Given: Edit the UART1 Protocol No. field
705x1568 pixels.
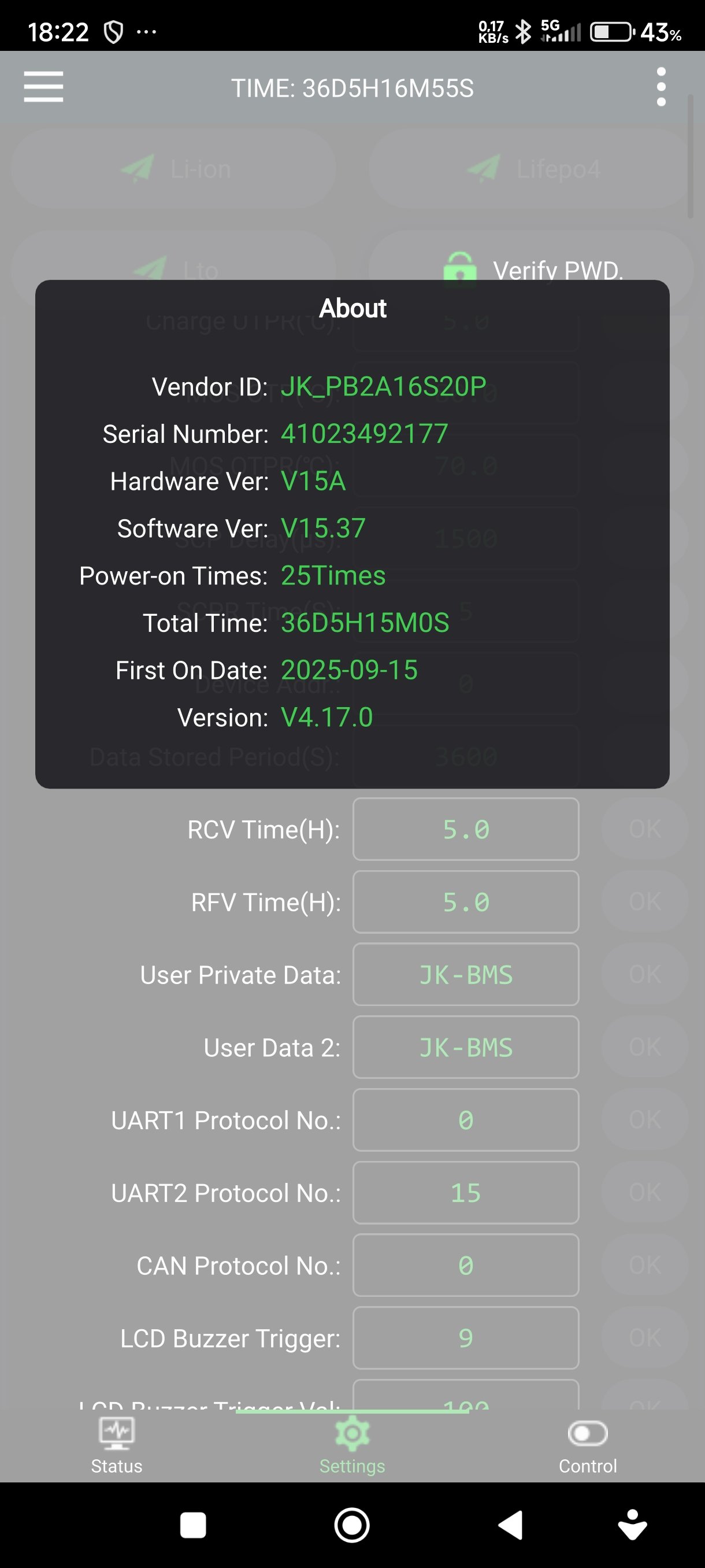Looking at the screenshot, I should tap(465, 1120).
